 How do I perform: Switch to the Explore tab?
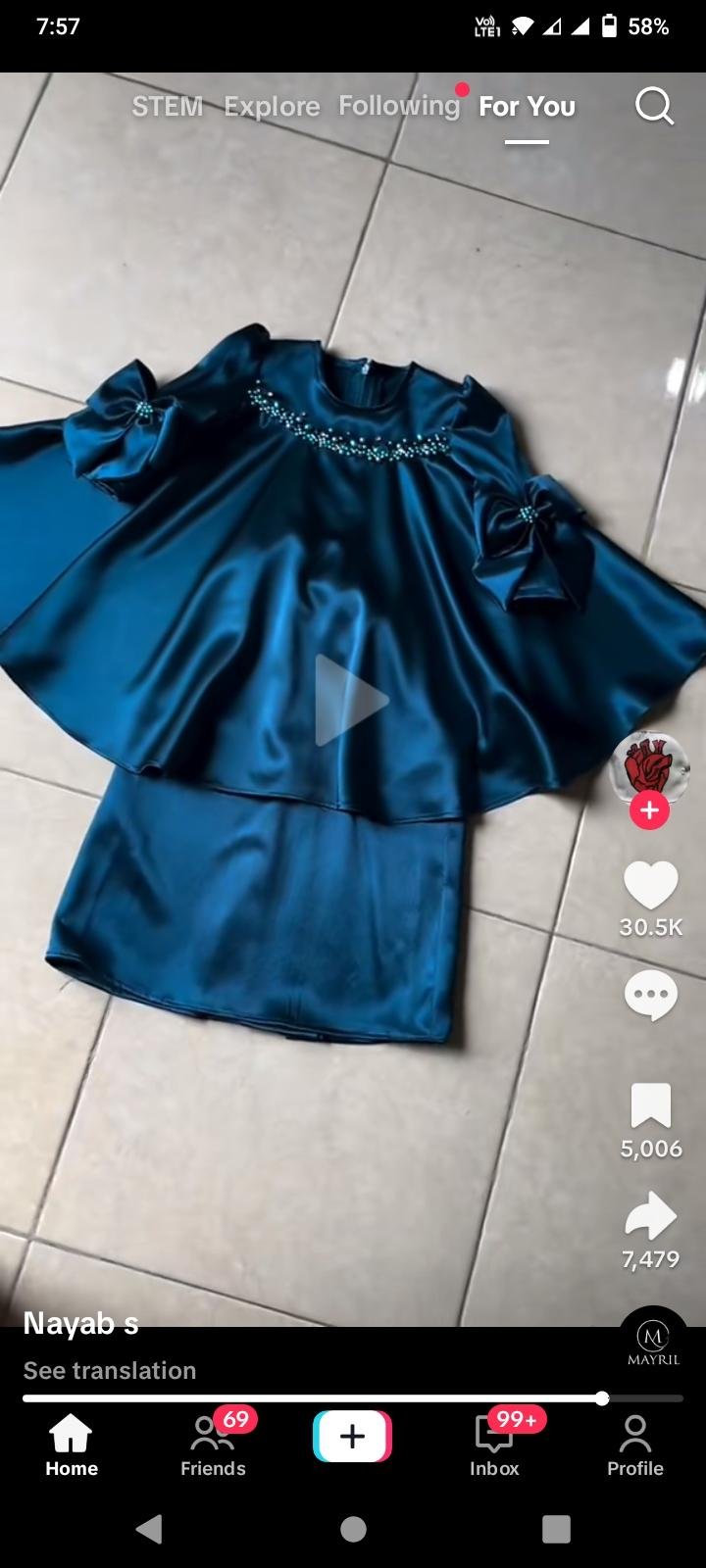pyautogui.click(x=272, y=106)
